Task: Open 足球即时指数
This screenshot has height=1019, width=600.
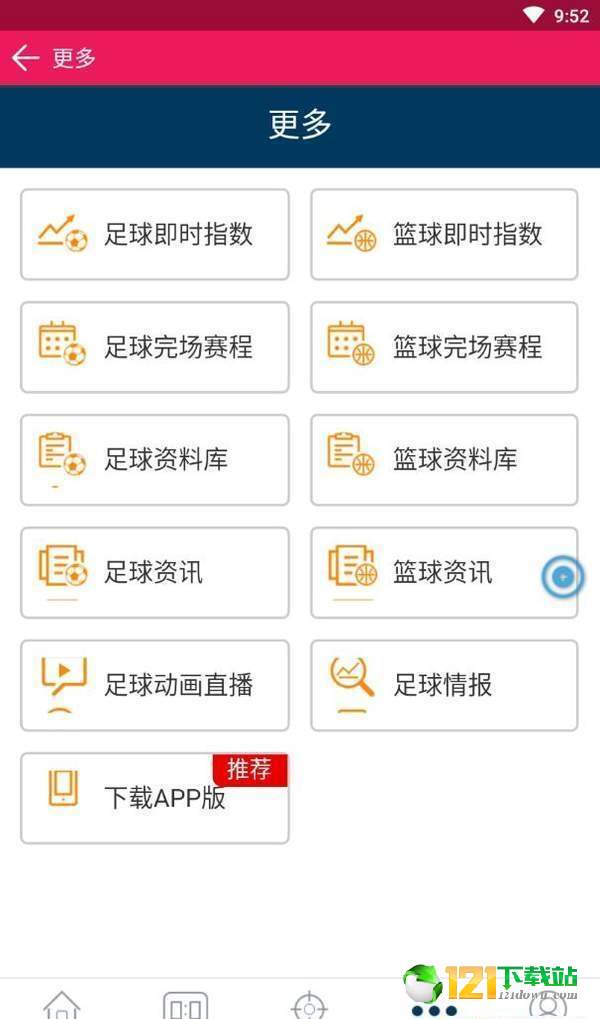Action: 155,235
